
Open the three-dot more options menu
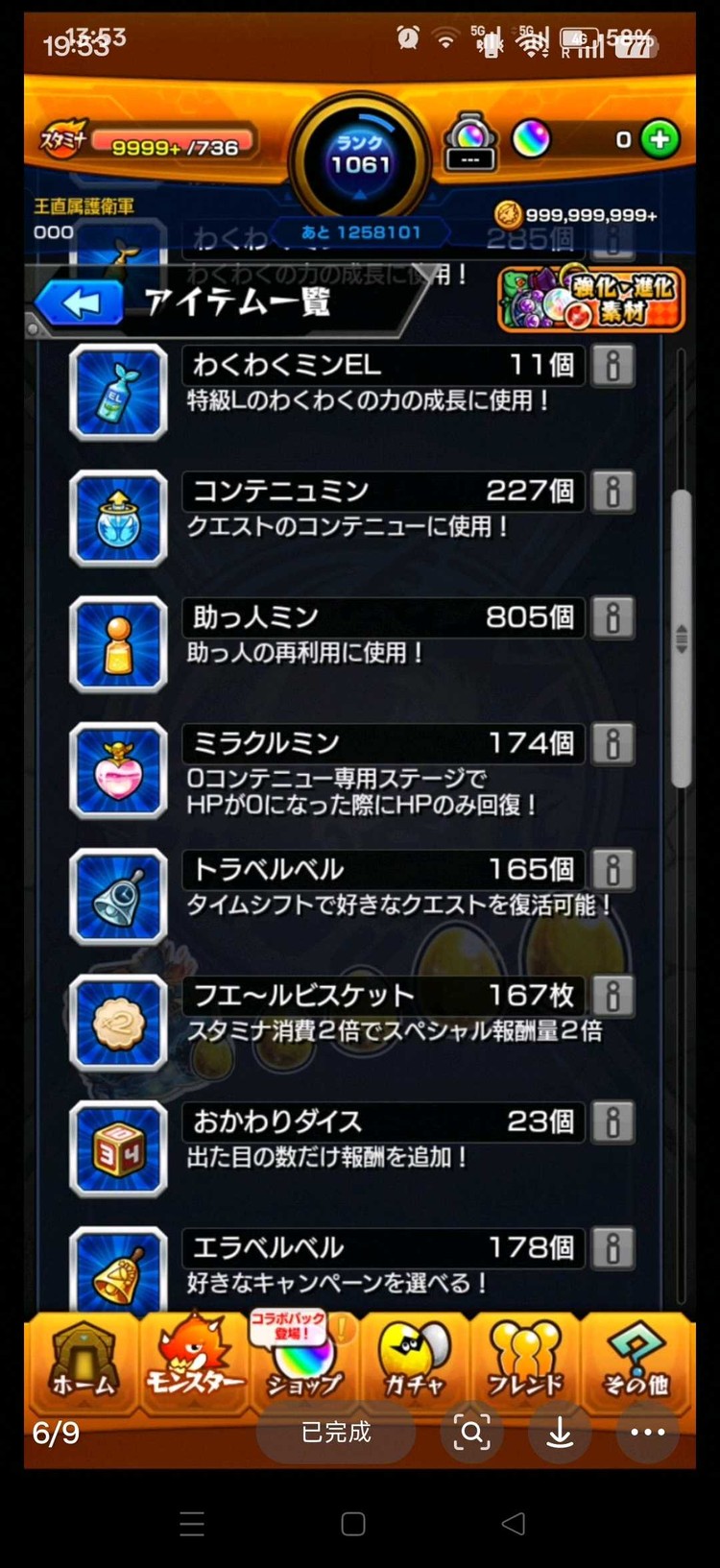[x=648, y=1432]
